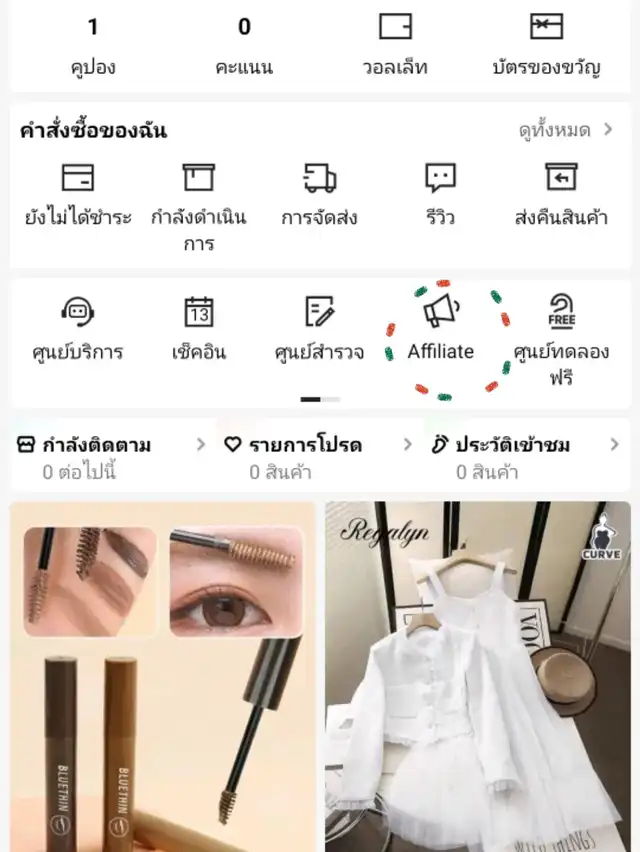Open gift cards (บัตรของขวัญ)
The height and width of the screenshot is (852, 640).
click(546, 45)
